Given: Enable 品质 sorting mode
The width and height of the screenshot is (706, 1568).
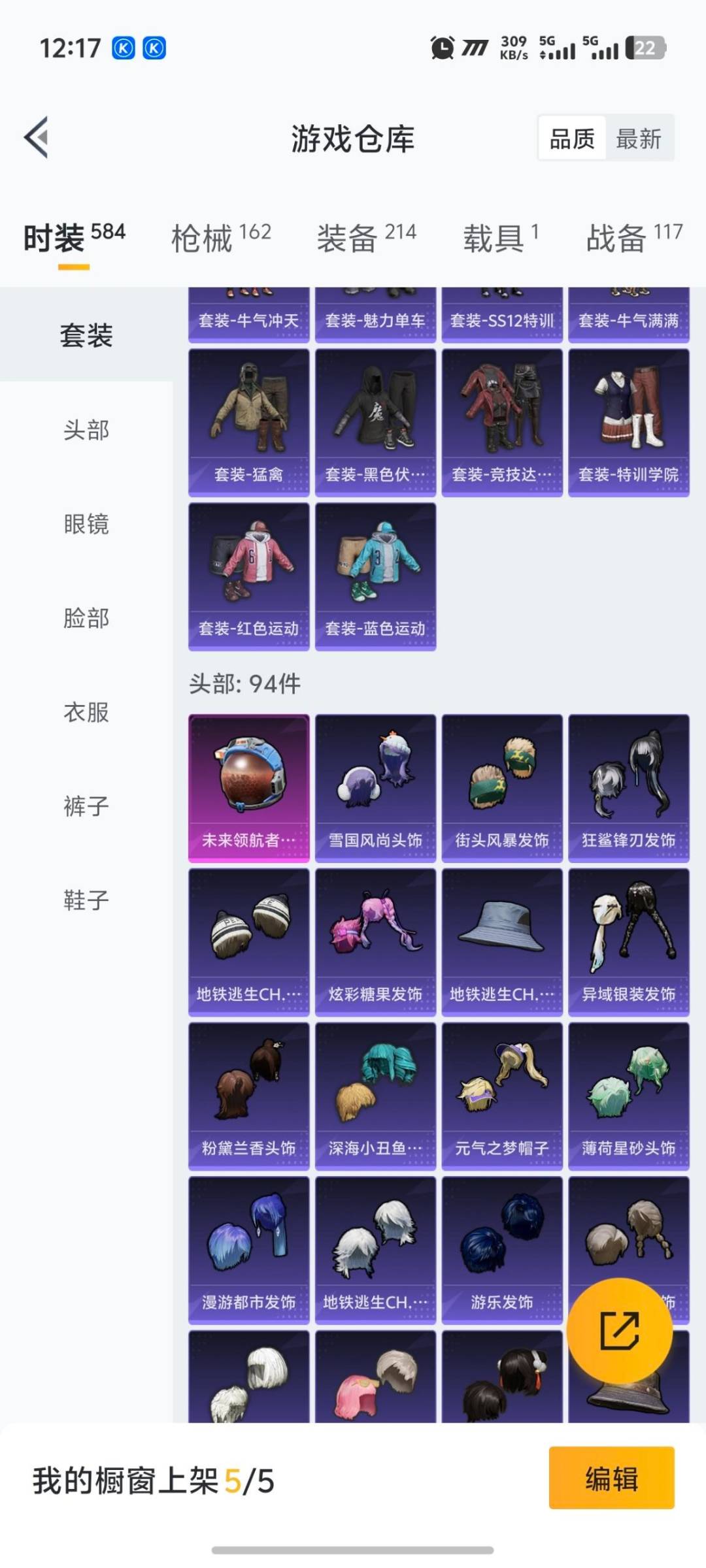Looking at the screenshot, I should (571, 139).
